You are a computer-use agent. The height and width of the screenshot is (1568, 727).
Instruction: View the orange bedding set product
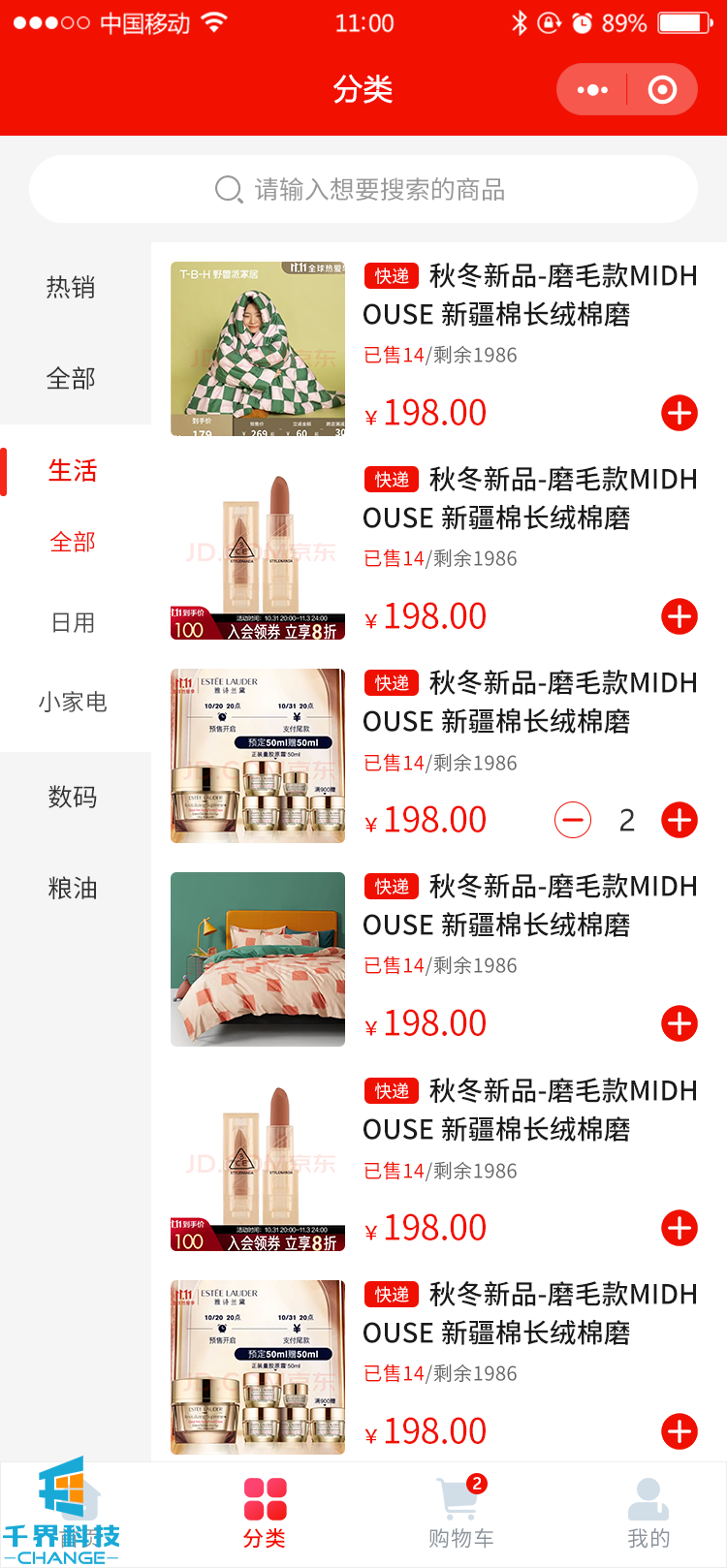click(258, 959)
